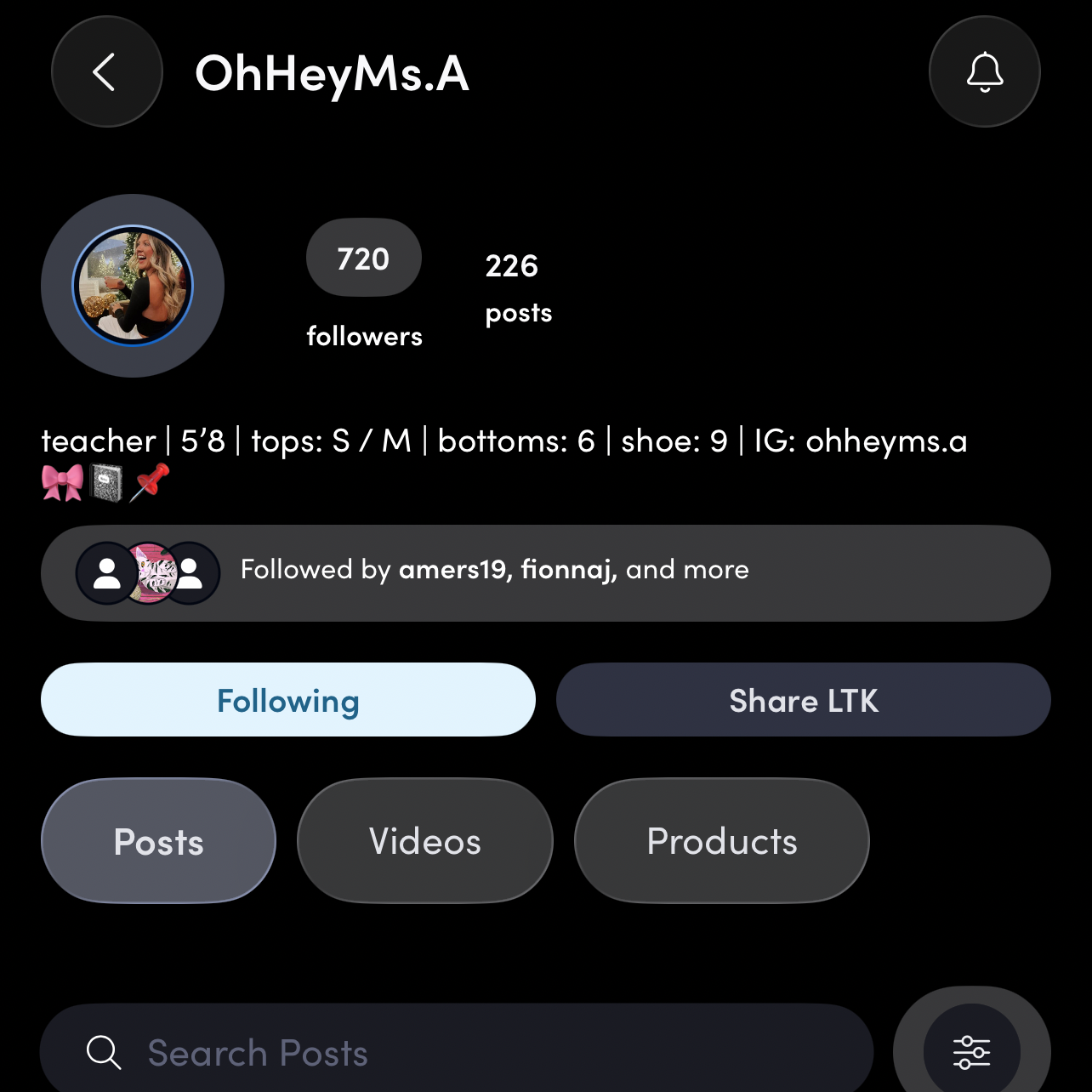Select the Posts tab
The width and height of the screenshot is (1092, 1092).
point(159,841)
